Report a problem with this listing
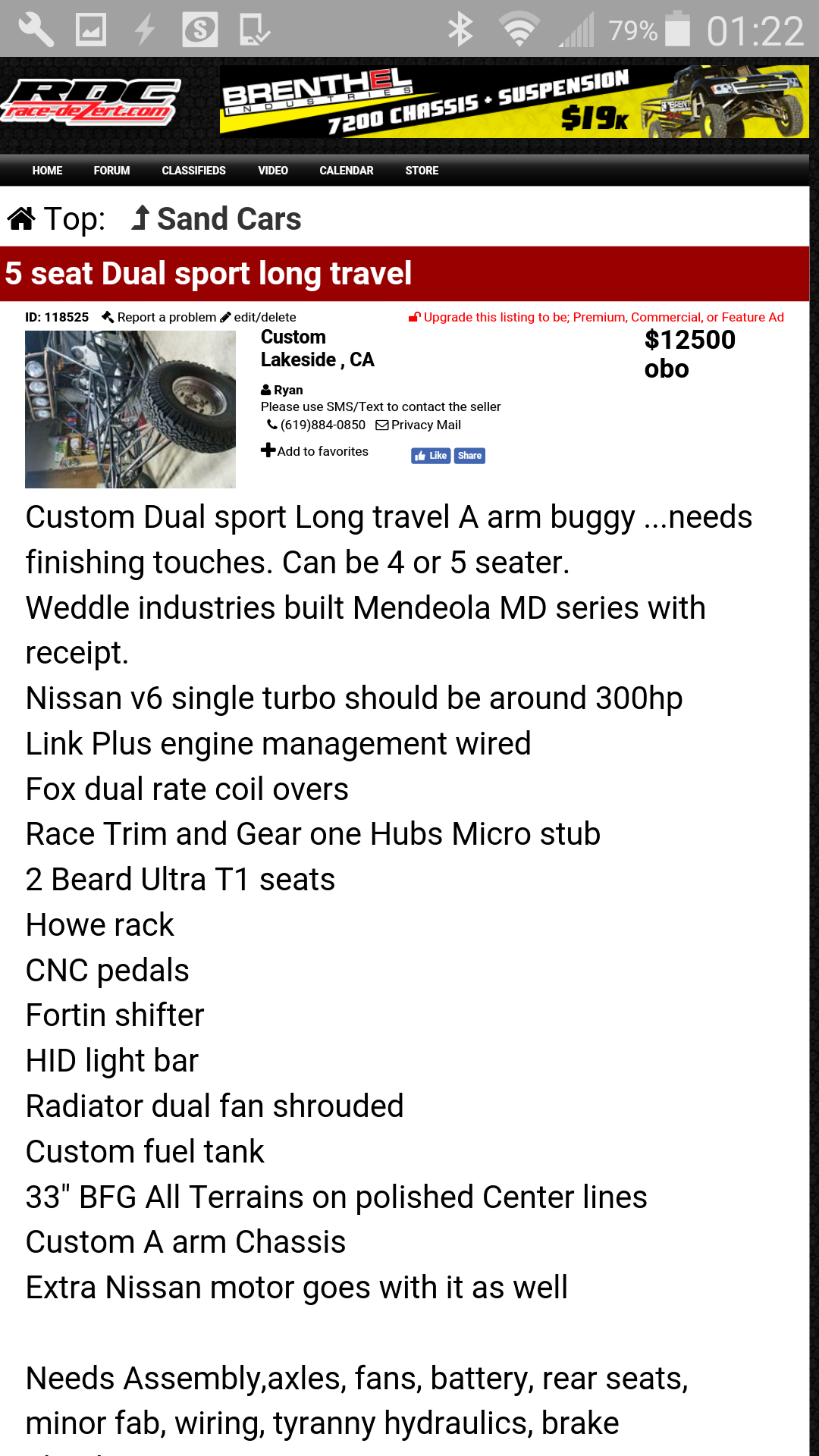819x1456 pixels. 159,317
